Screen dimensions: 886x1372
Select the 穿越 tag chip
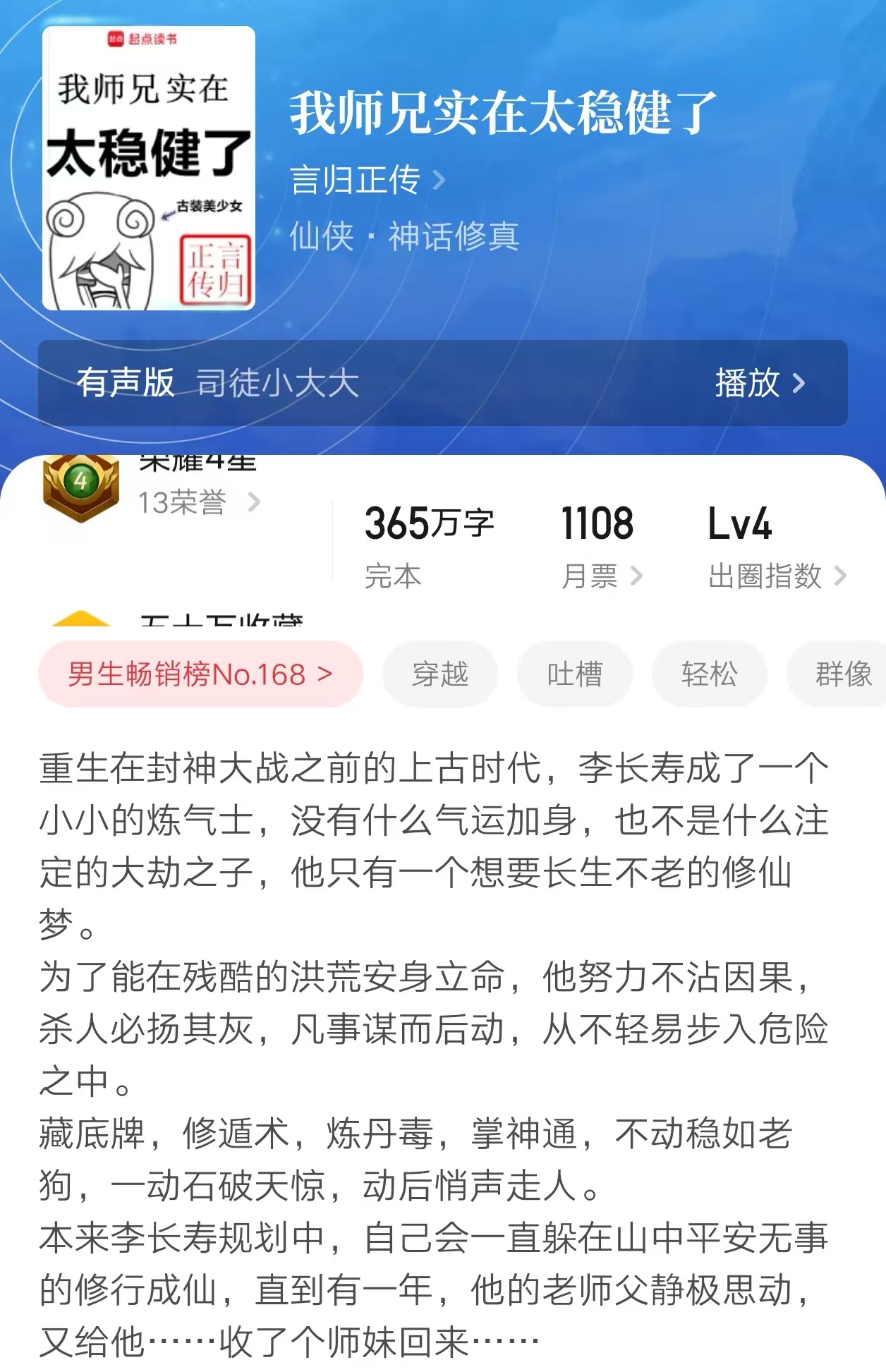440,674
